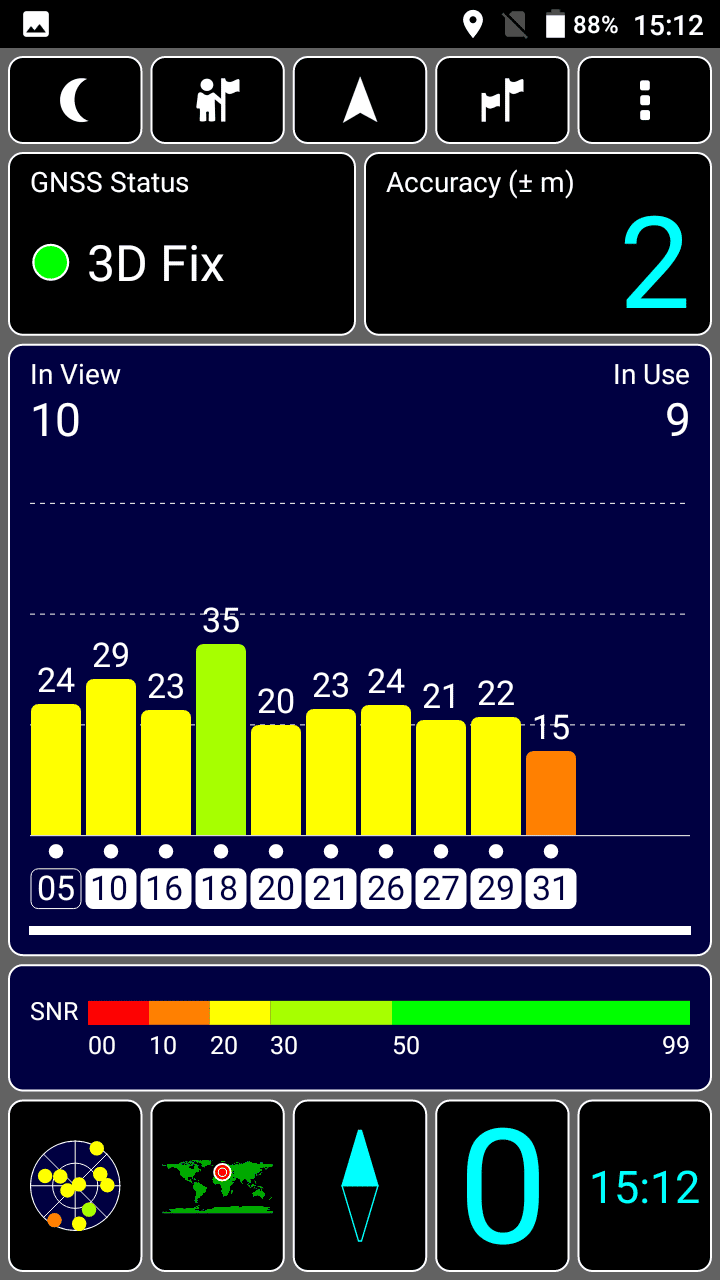Select satellite 05 in the chart
This screenshot has width=720, height=1280.
(56, 888)
